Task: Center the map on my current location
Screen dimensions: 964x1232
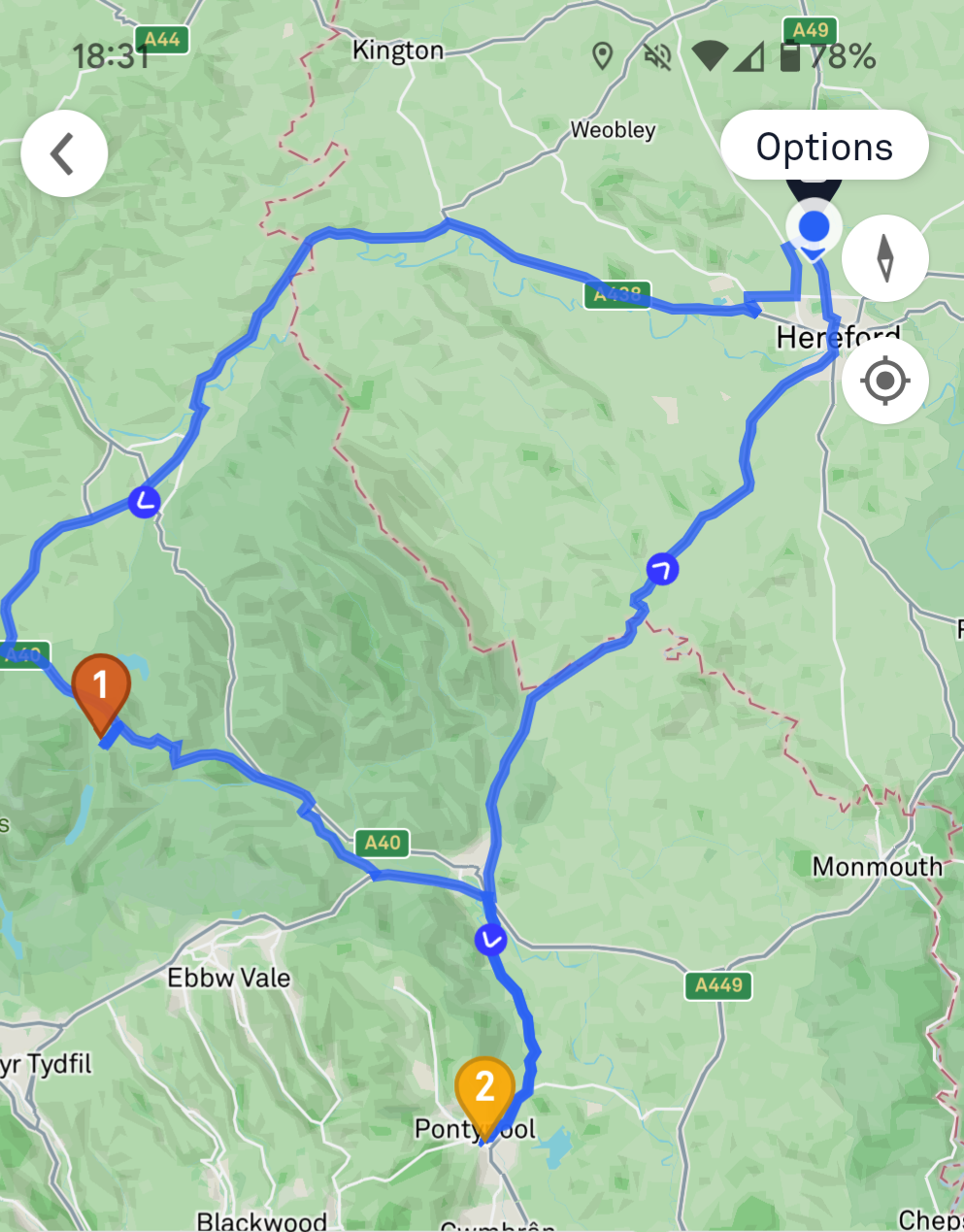Action: coord(884,381)
